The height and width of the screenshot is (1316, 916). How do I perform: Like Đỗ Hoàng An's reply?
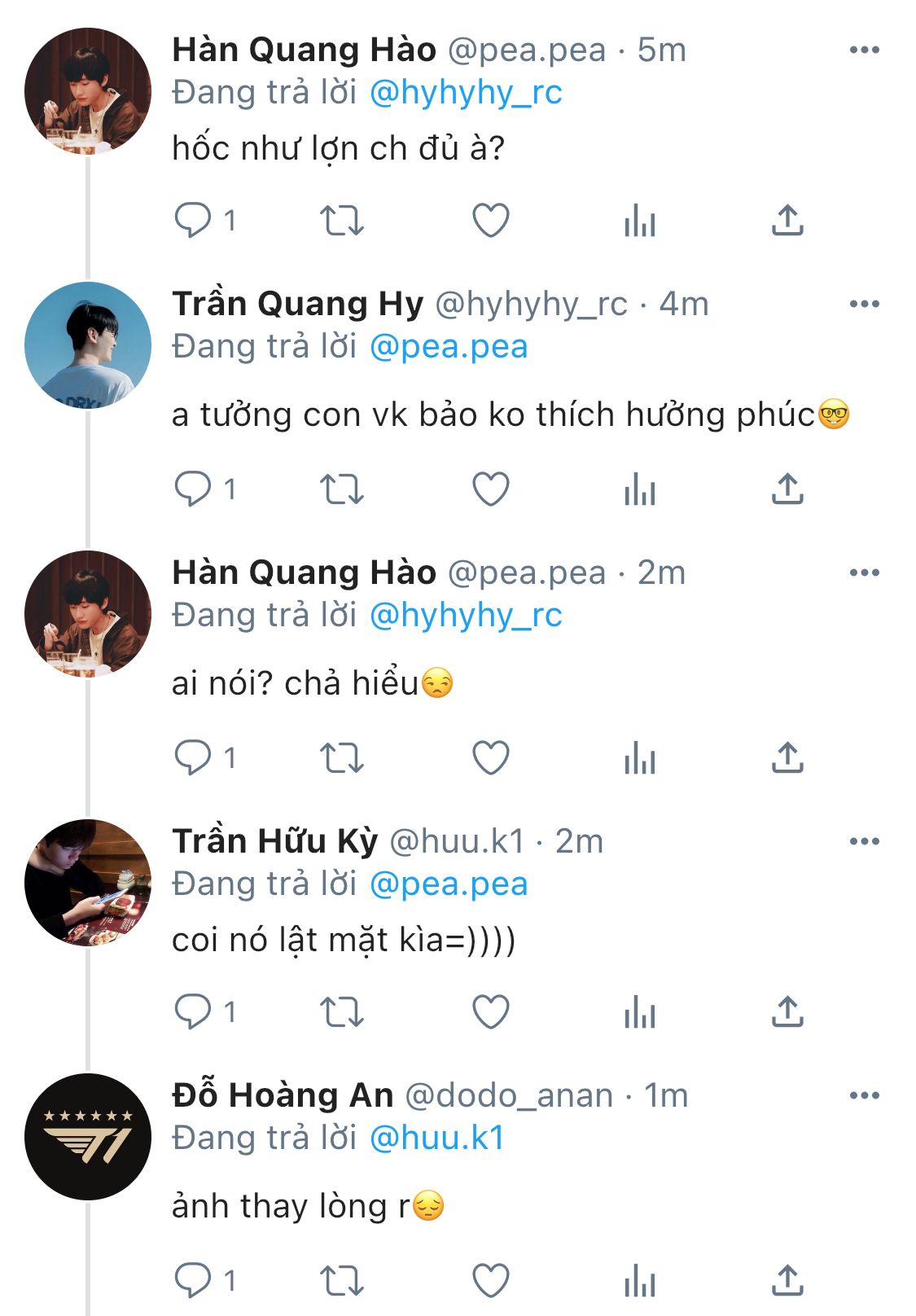(x=490, y=1281)
